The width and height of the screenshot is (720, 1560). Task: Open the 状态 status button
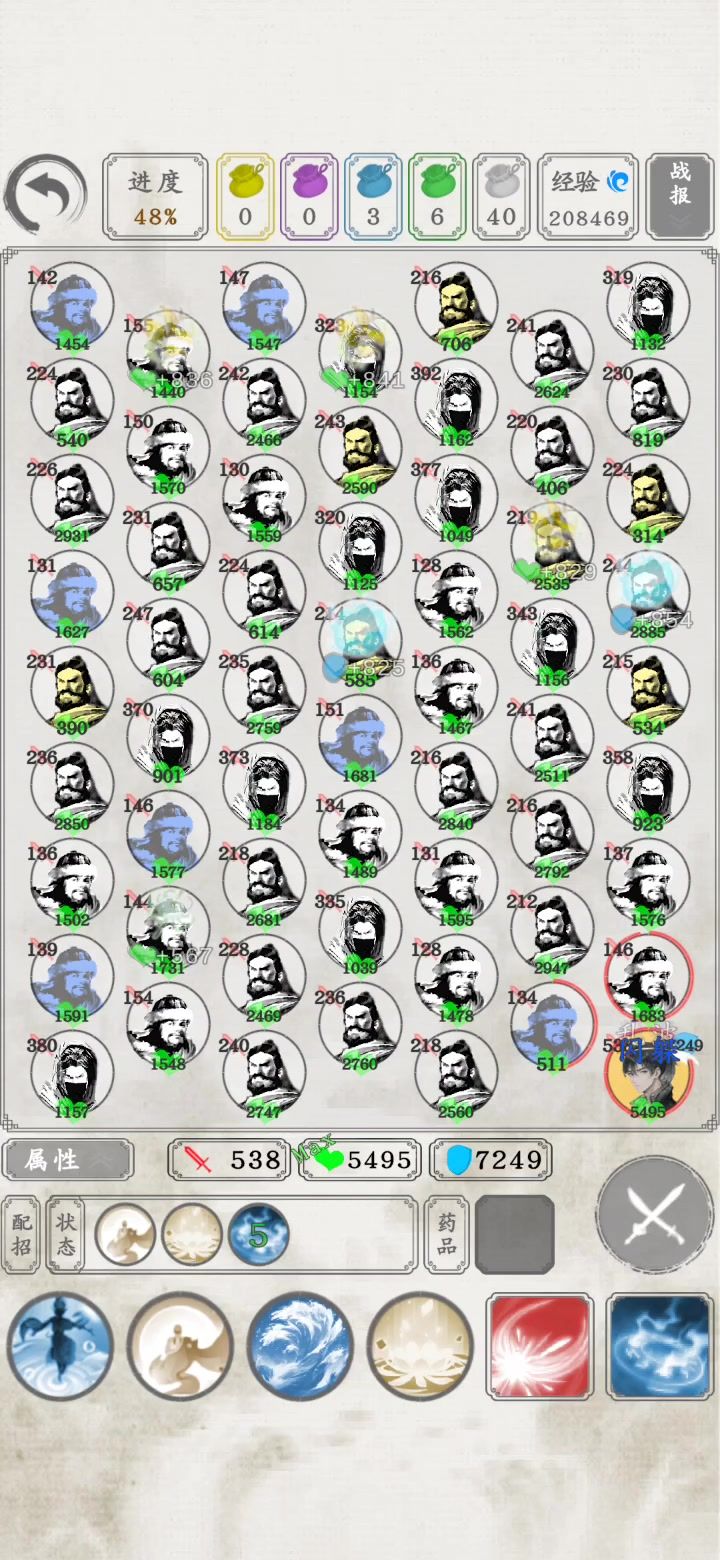pos(66,1234)
